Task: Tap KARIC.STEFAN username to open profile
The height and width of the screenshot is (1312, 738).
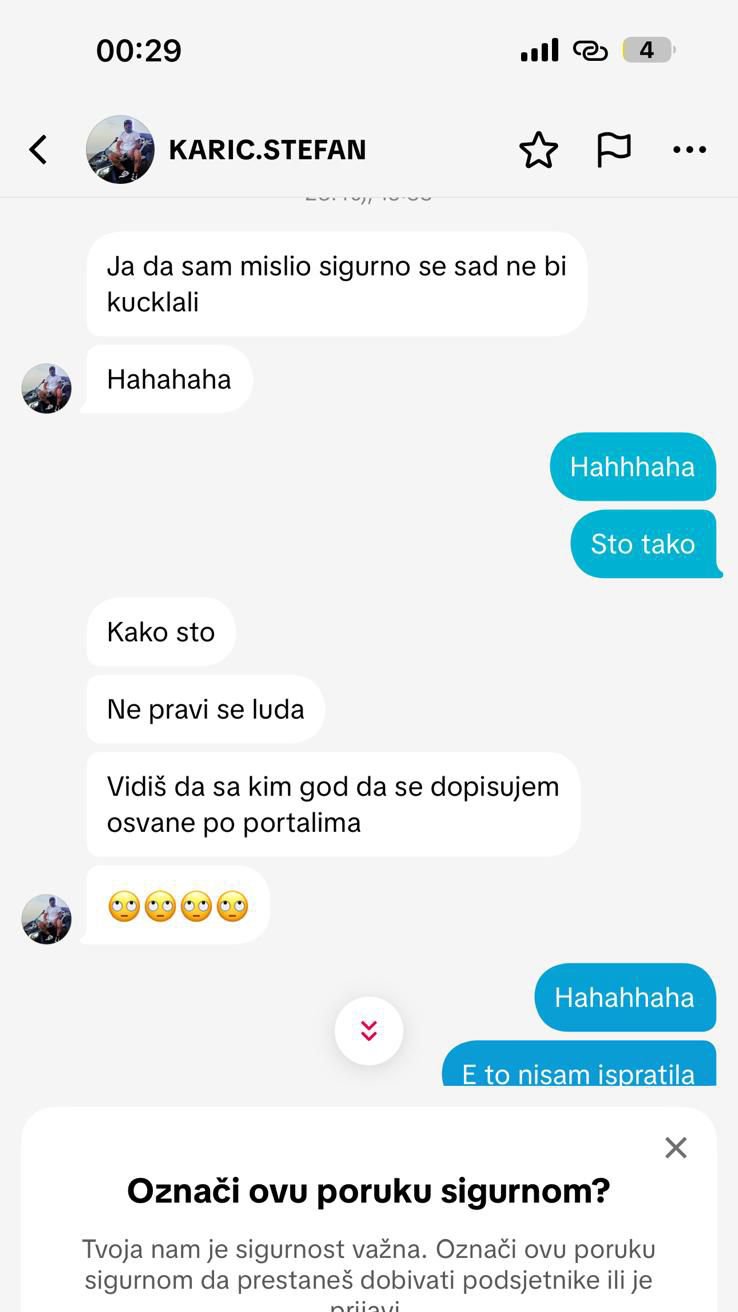Action: pyautogui.click(x=266, y=148)
